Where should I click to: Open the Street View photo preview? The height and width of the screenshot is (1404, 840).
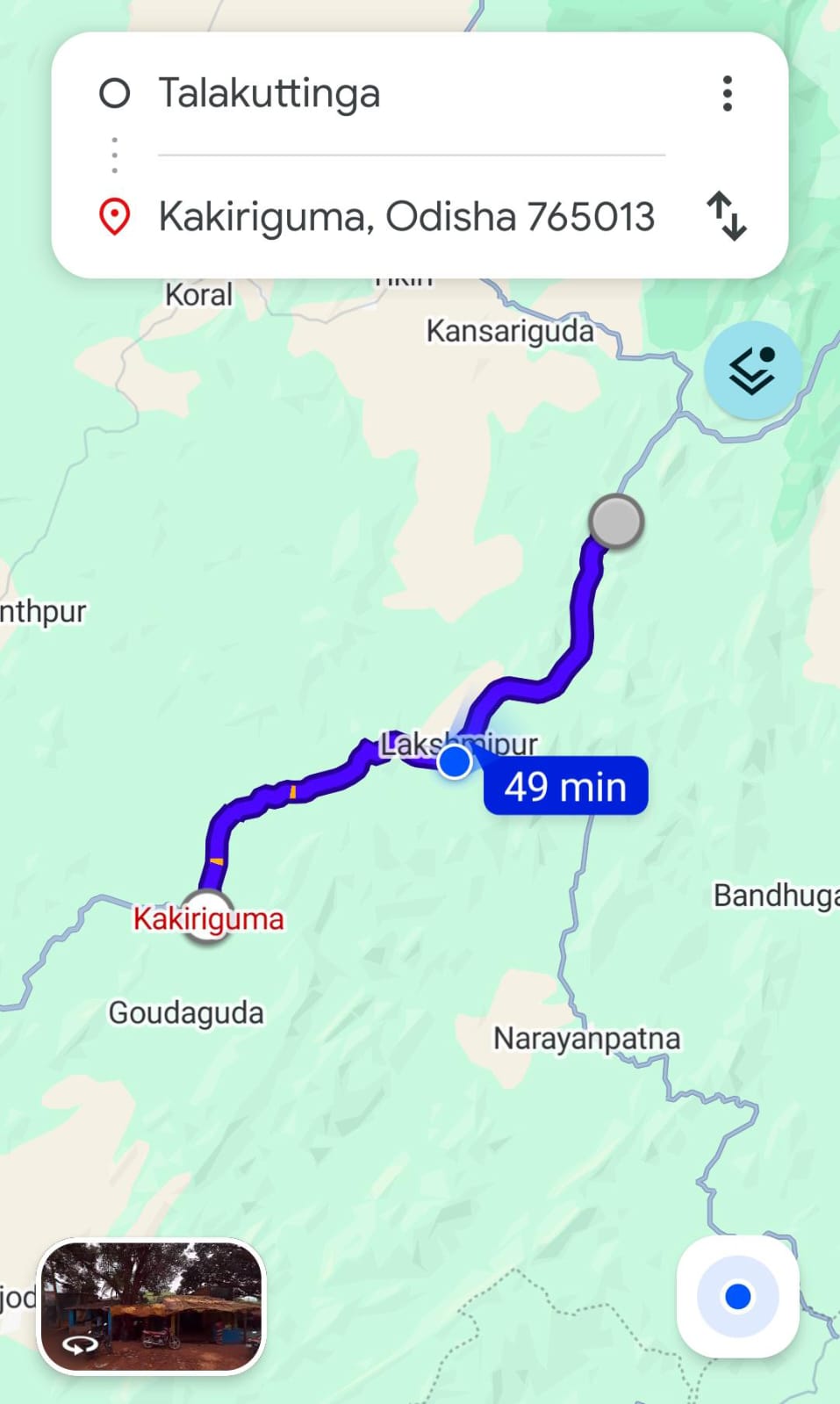[x=151, y=1306]
